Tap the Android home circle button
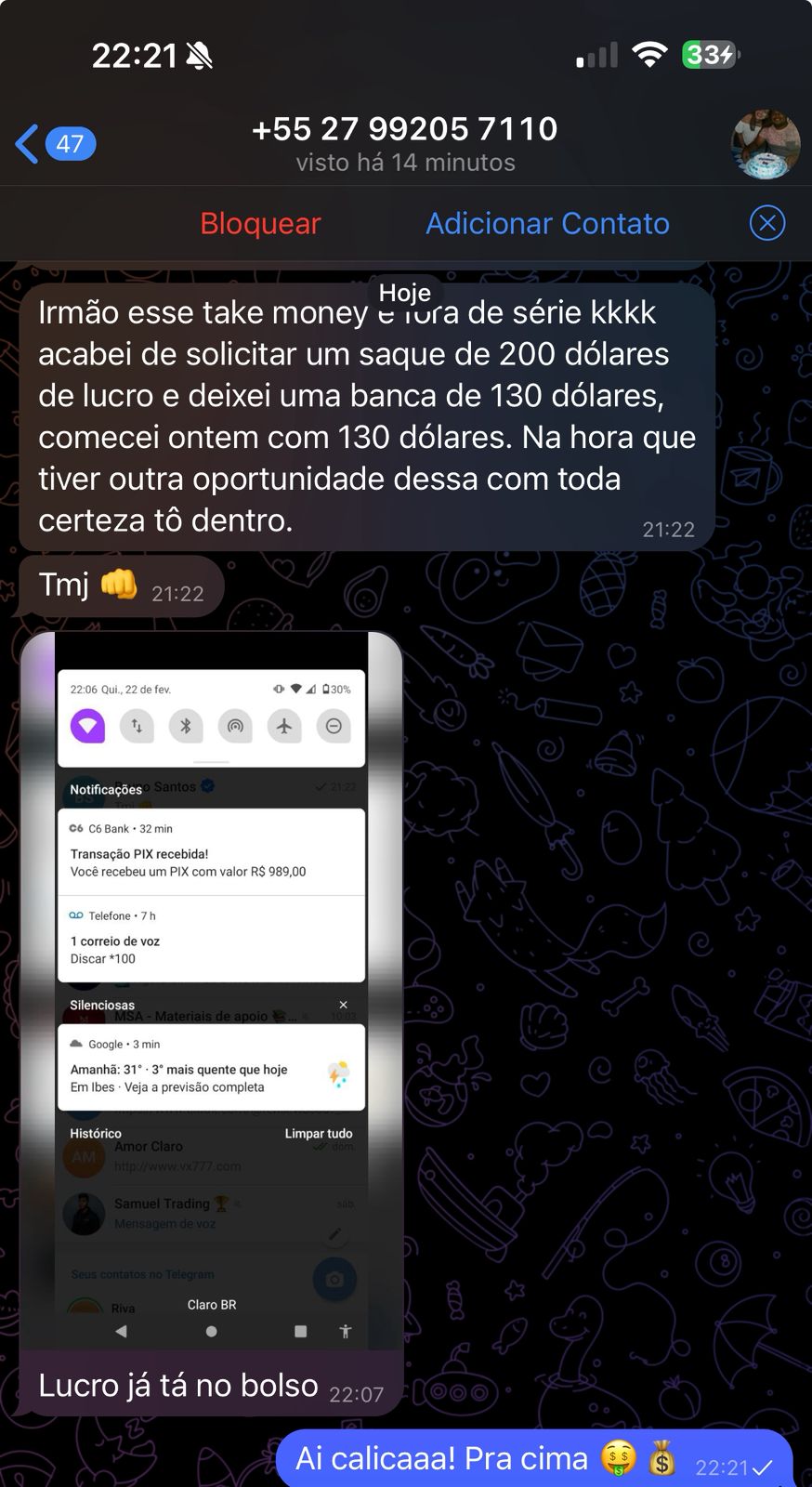 point(211,1331)
